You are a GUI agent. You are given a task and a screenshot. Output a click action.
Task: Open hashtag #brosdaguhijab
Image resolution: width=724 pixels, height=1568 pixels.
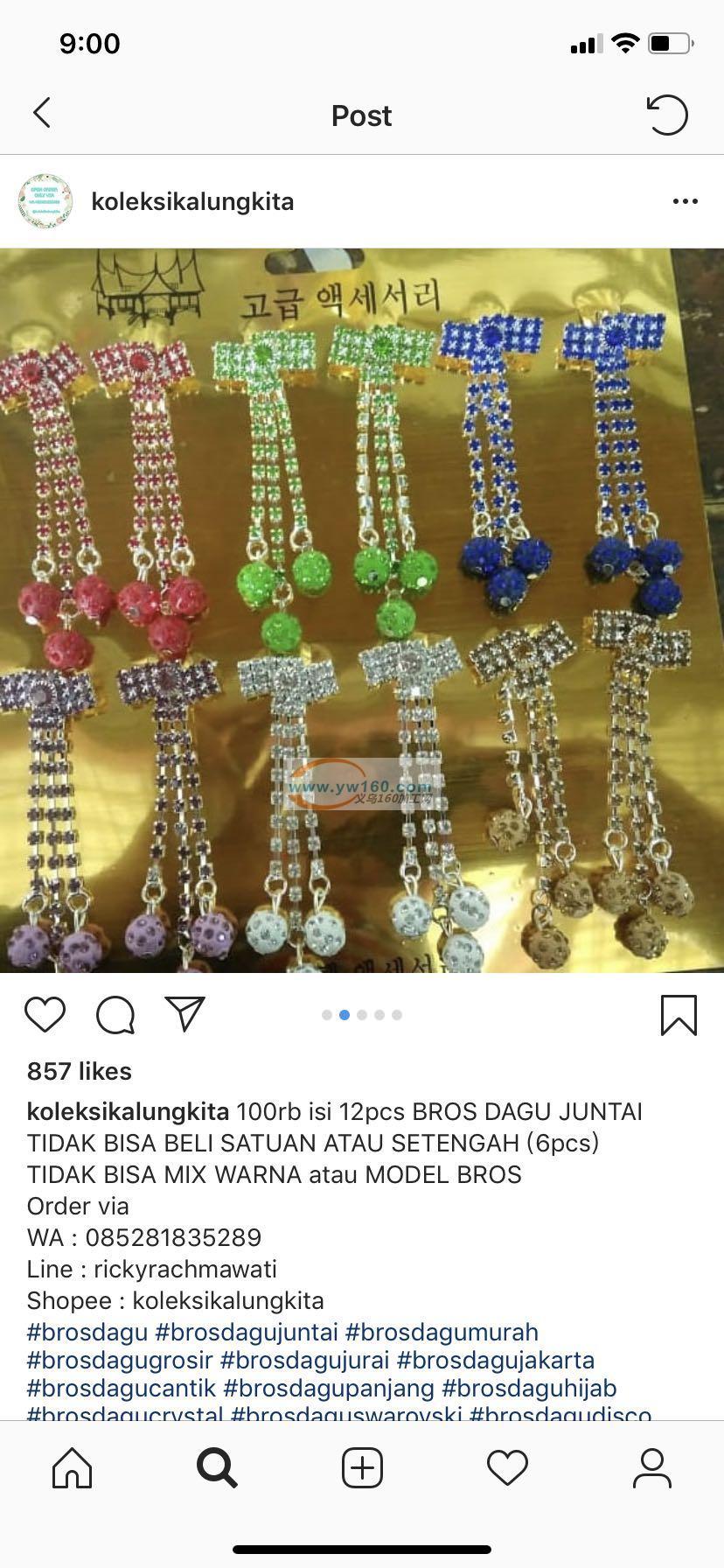529,1389
